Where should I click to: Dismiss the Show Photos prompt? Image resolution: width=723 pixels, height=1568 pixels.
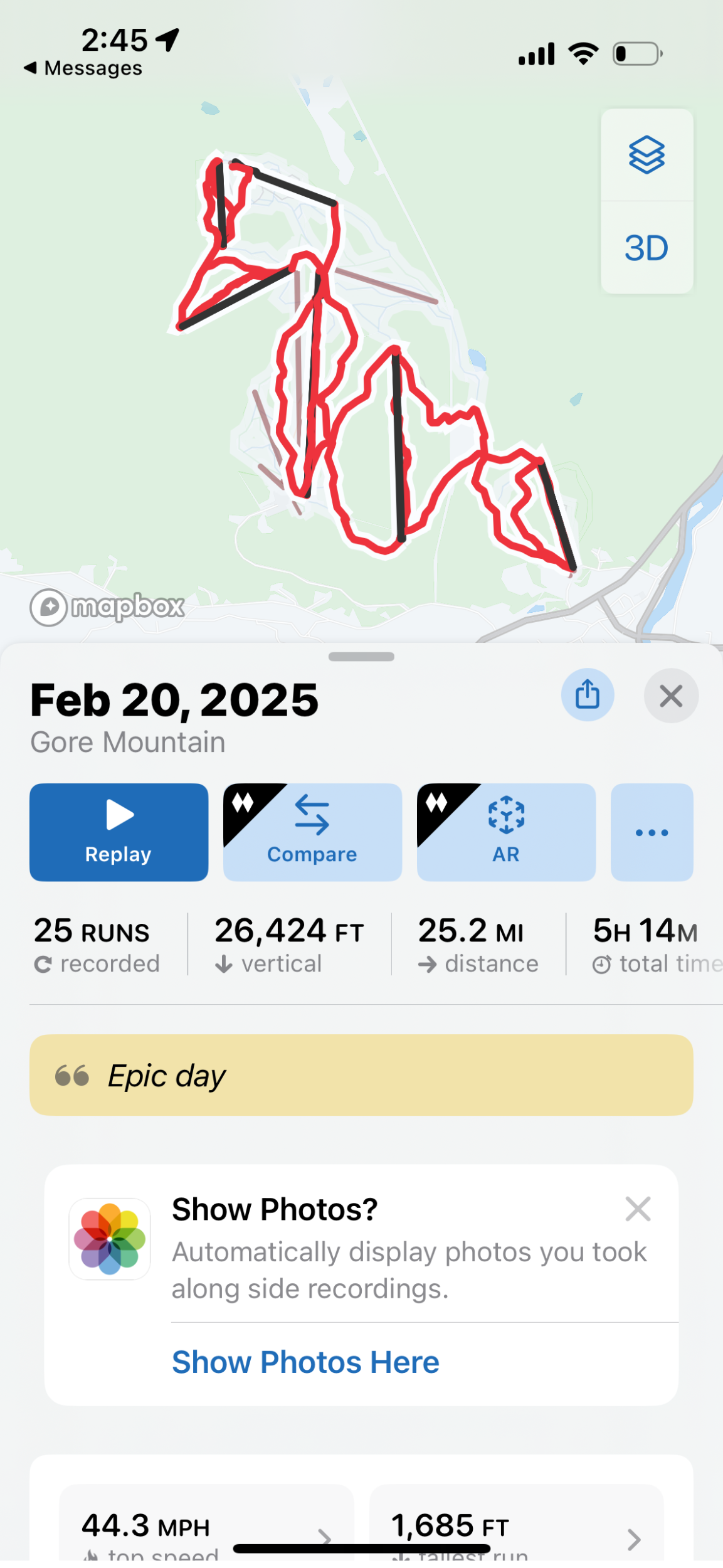click(638, 1209)
